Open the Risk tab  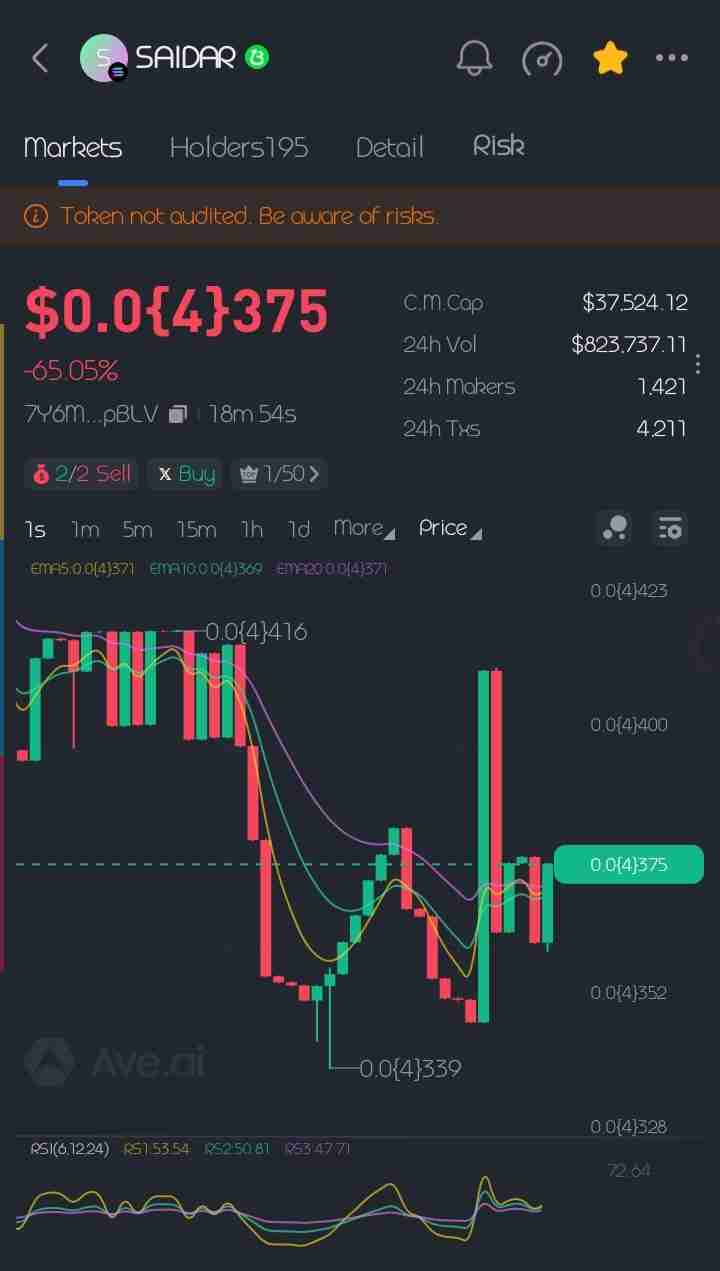coord(498,147)
